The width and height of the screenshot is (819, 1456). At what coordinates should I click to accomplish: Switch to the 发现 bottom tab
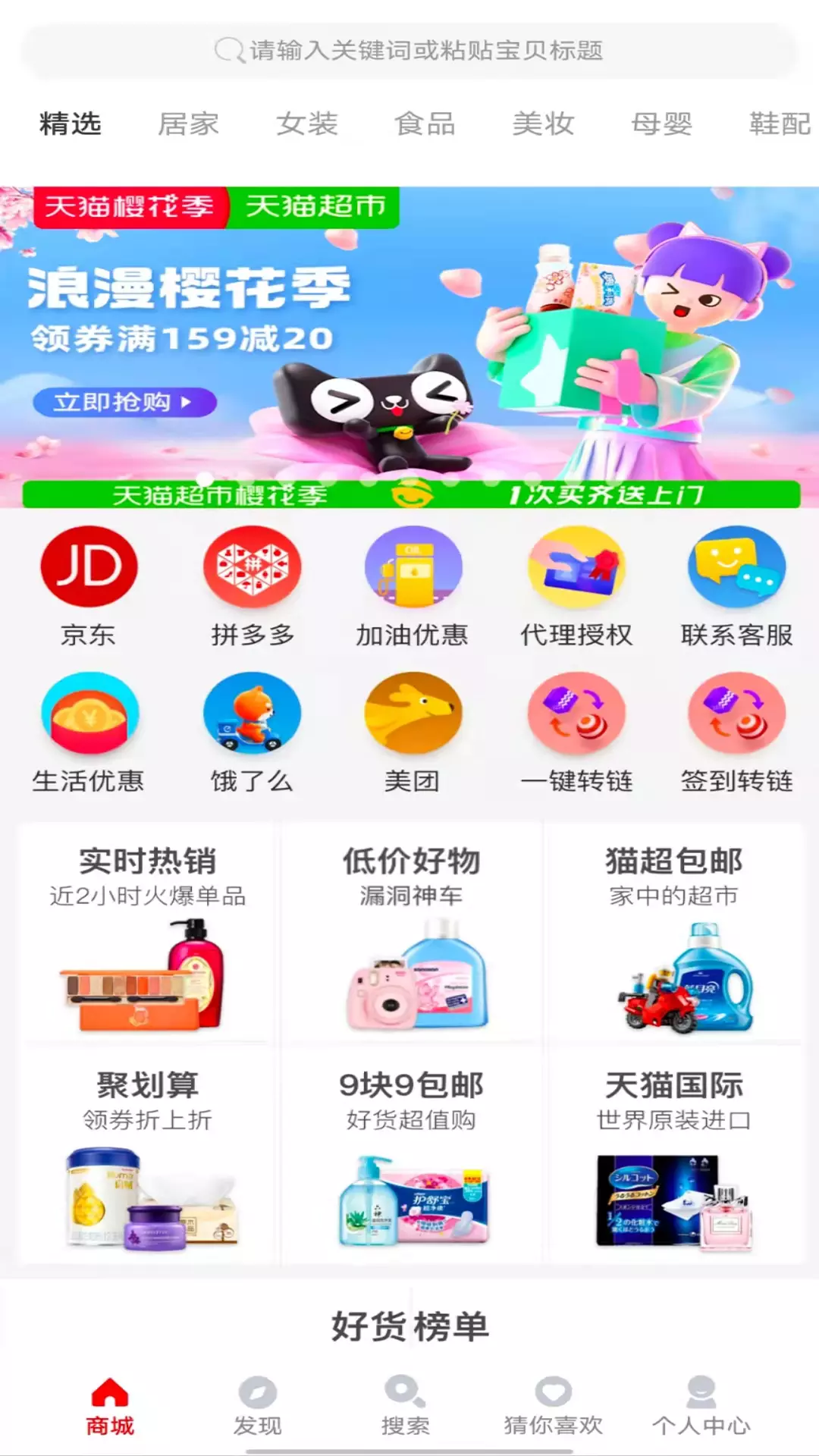click(x=257, y=1407)
